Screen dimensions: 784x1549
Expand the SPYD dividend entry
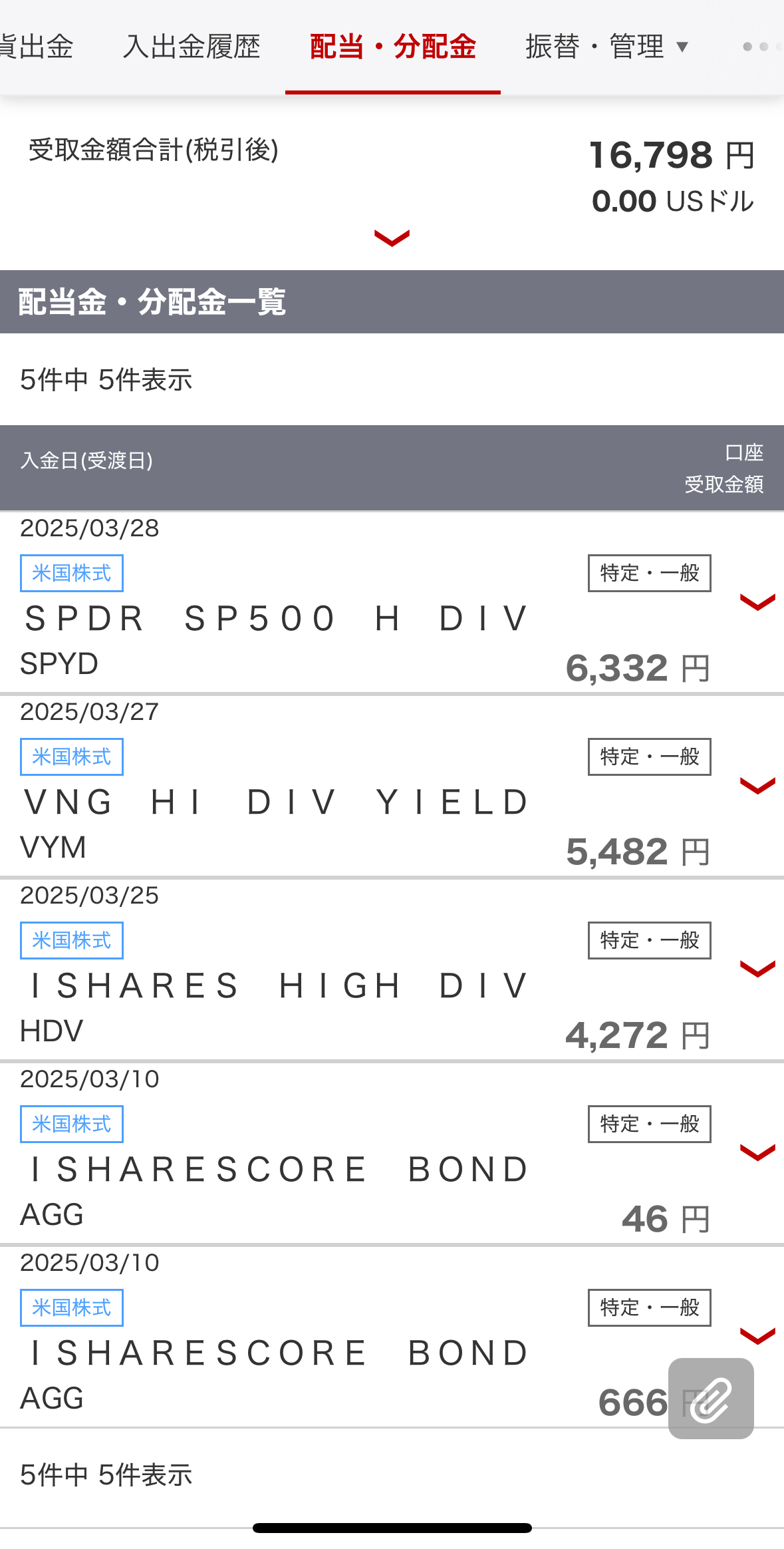pyautogui.click(x=757, y=602)
